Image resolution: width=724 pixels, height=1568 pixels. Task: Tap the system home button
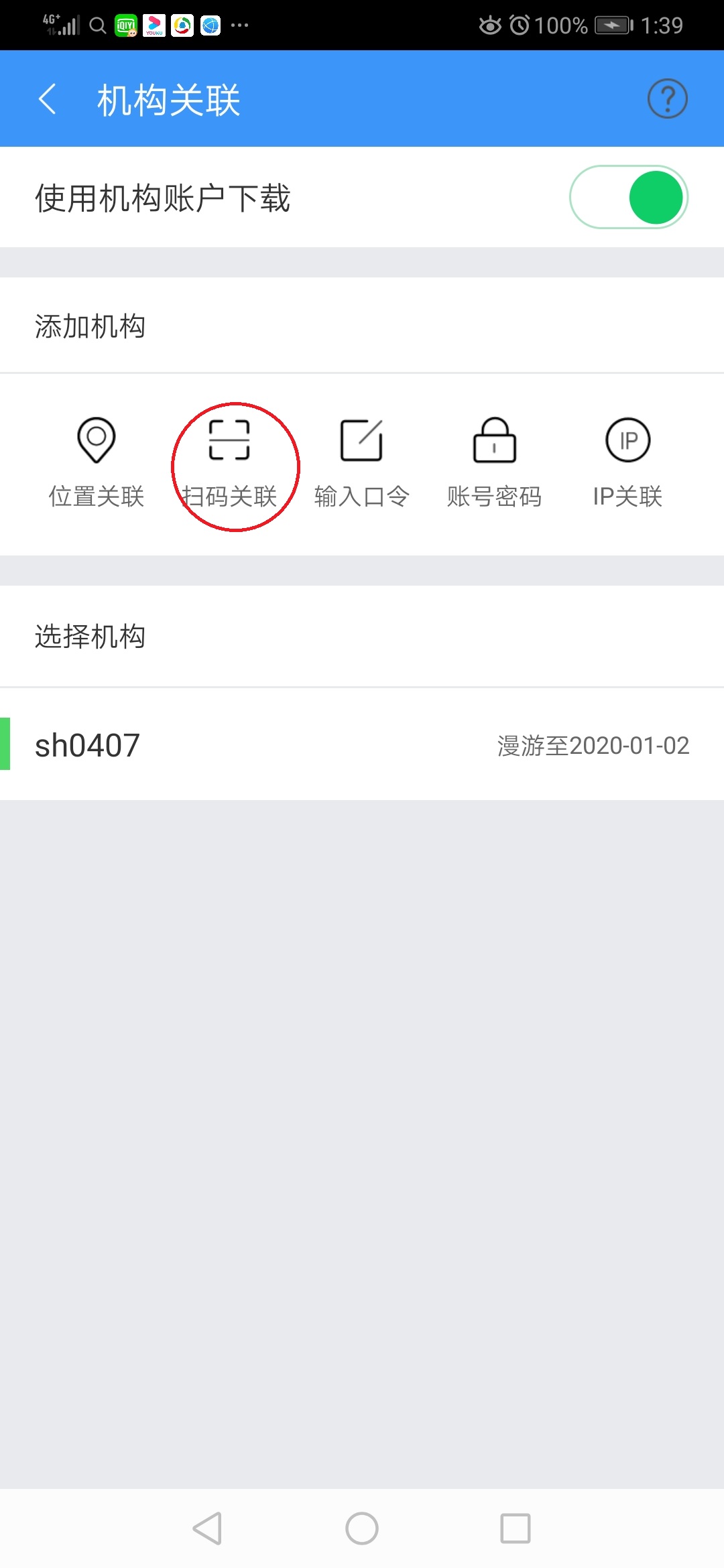point(362,1528)
